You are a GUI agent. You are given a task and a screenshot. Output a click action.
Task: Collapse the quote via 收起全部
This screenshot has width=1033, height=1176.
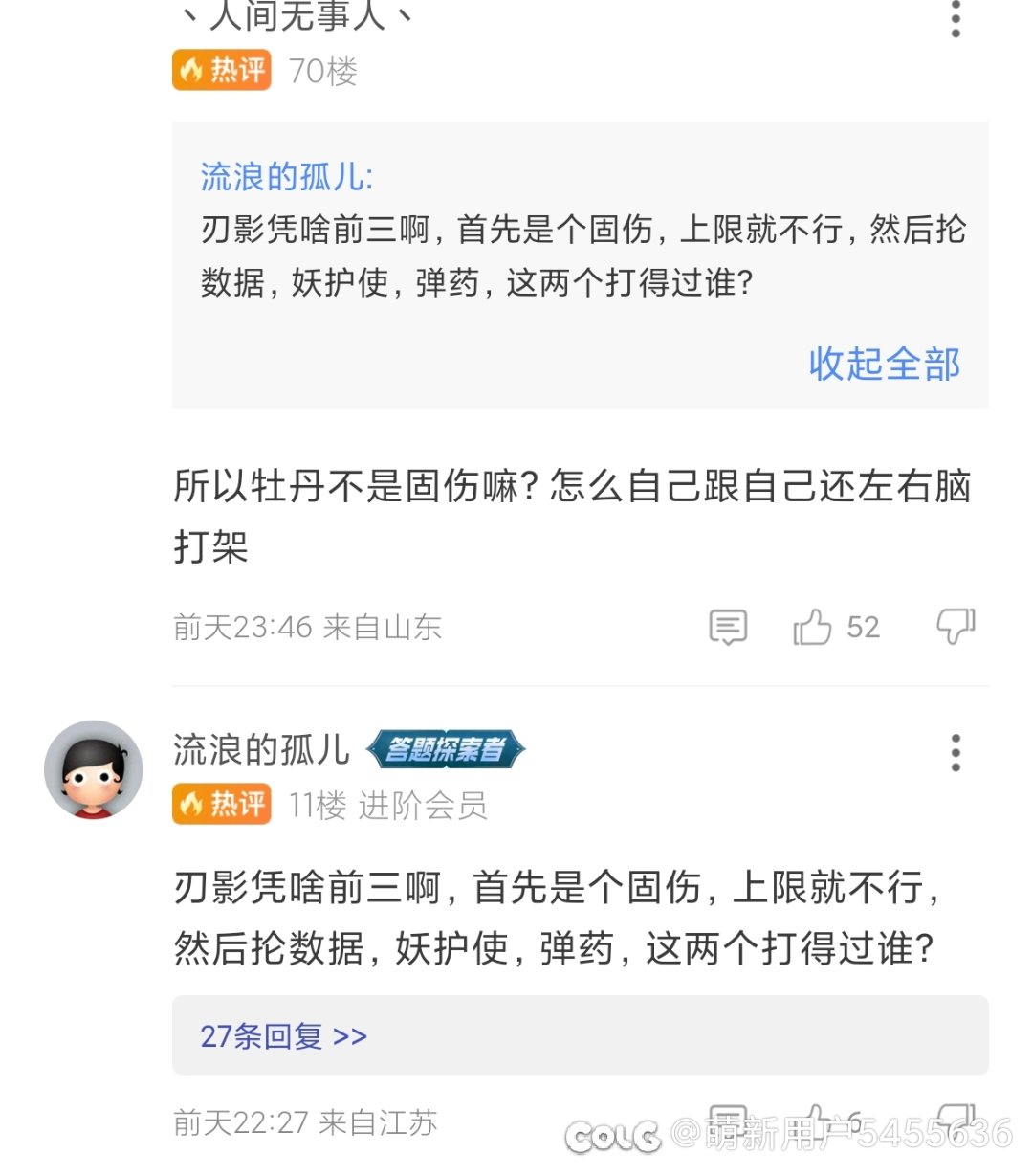(x=884, y=364)
